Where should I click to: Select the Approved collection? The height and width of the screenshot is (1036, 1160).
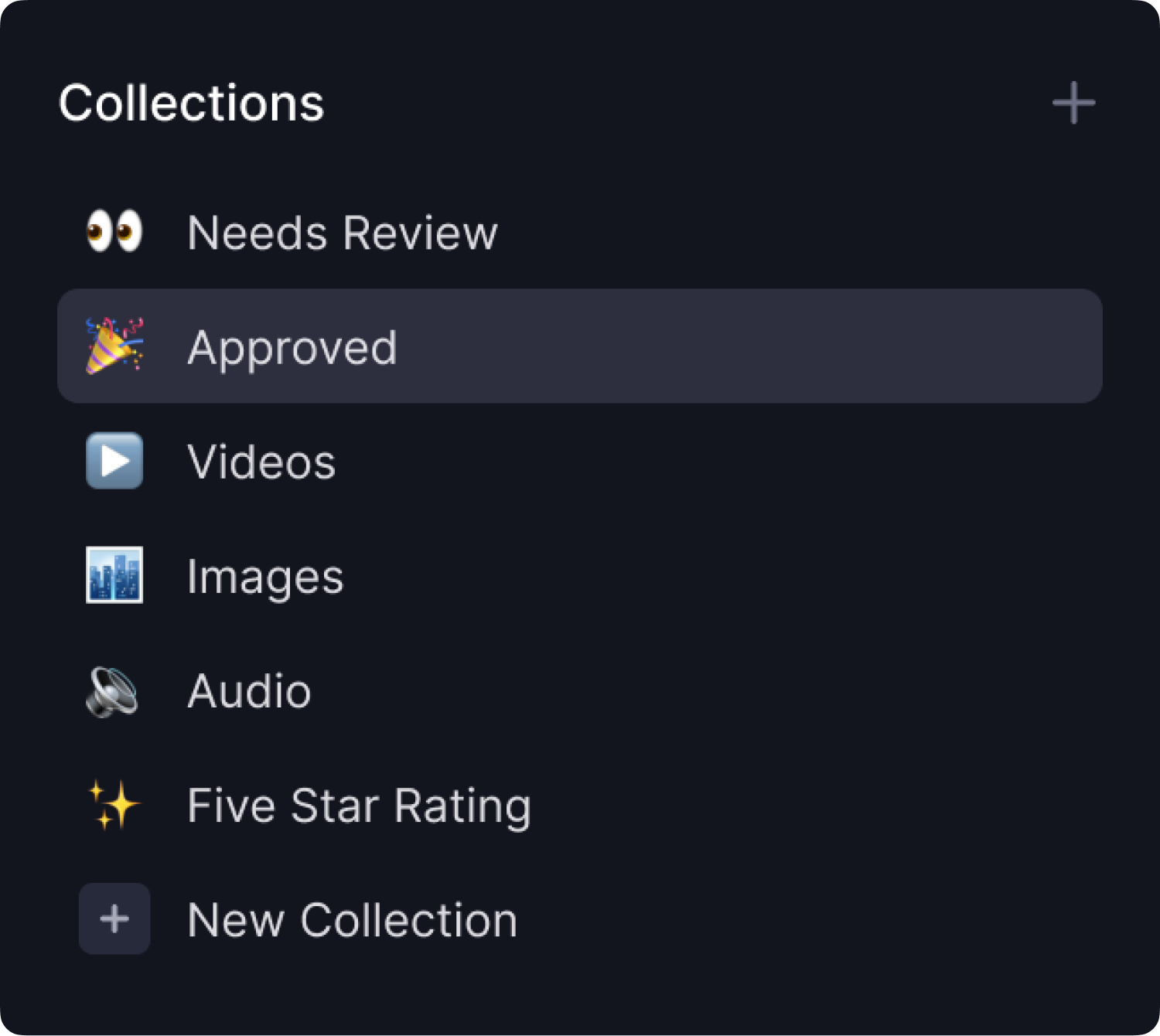(292, 347)
